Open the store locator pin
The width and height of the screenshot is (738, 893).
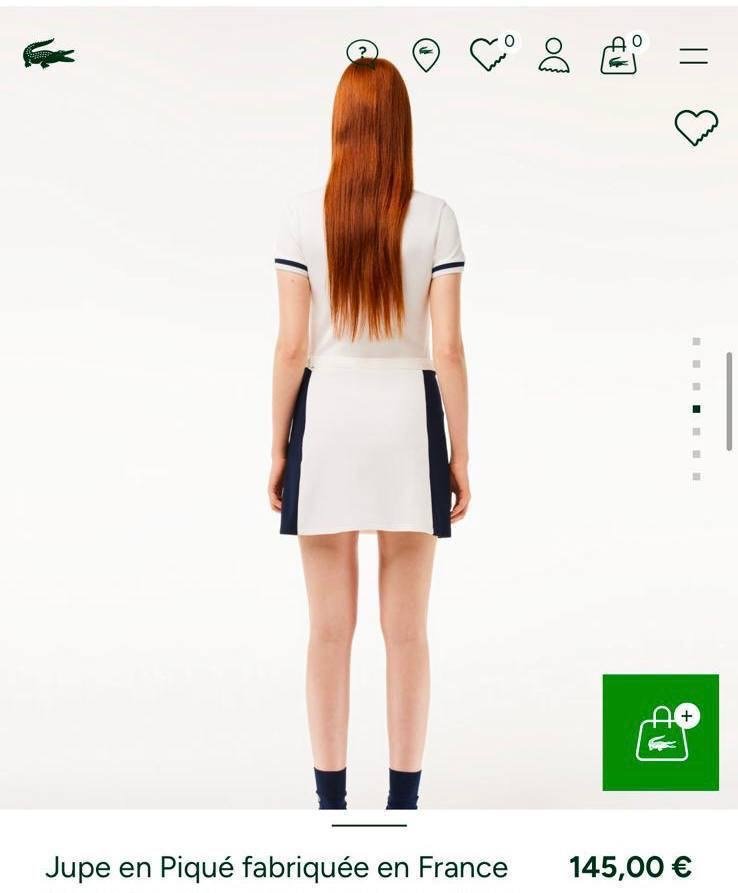click(x=426, y=55)
